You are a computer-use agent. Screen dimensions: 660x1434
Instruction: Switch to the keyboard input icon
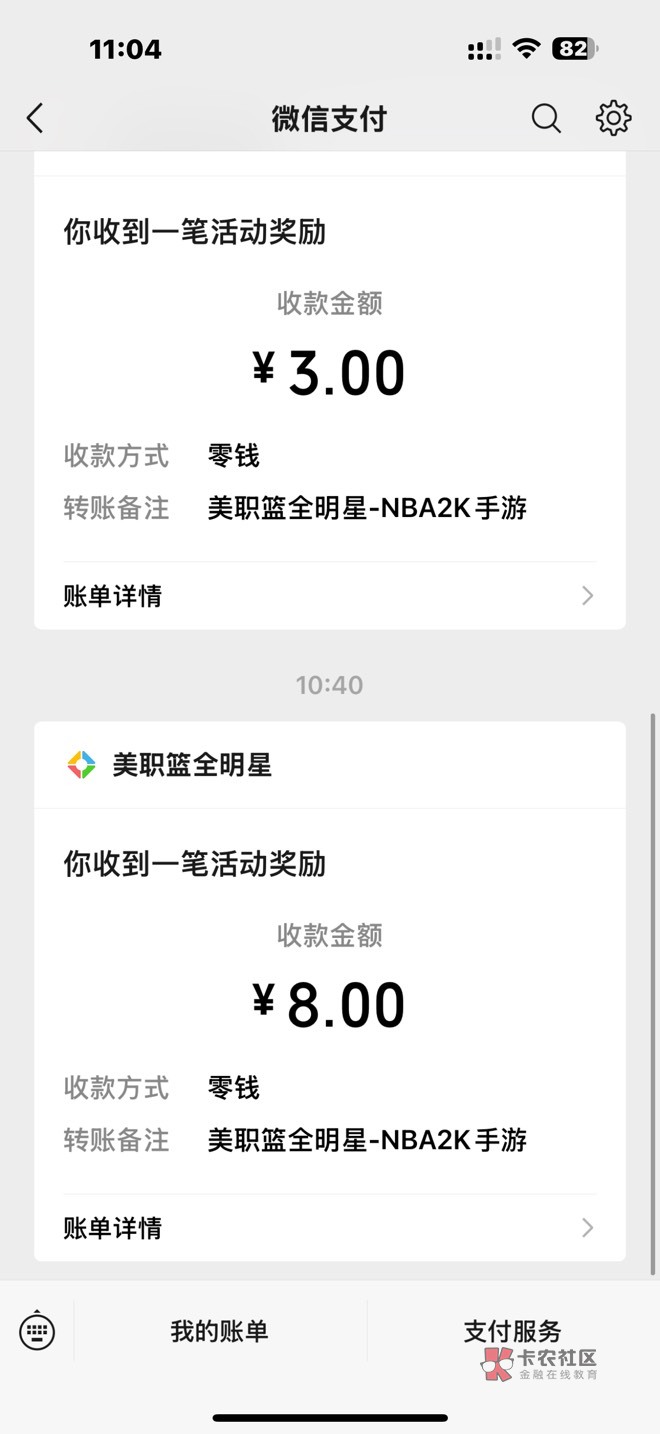coord(37,1331)
